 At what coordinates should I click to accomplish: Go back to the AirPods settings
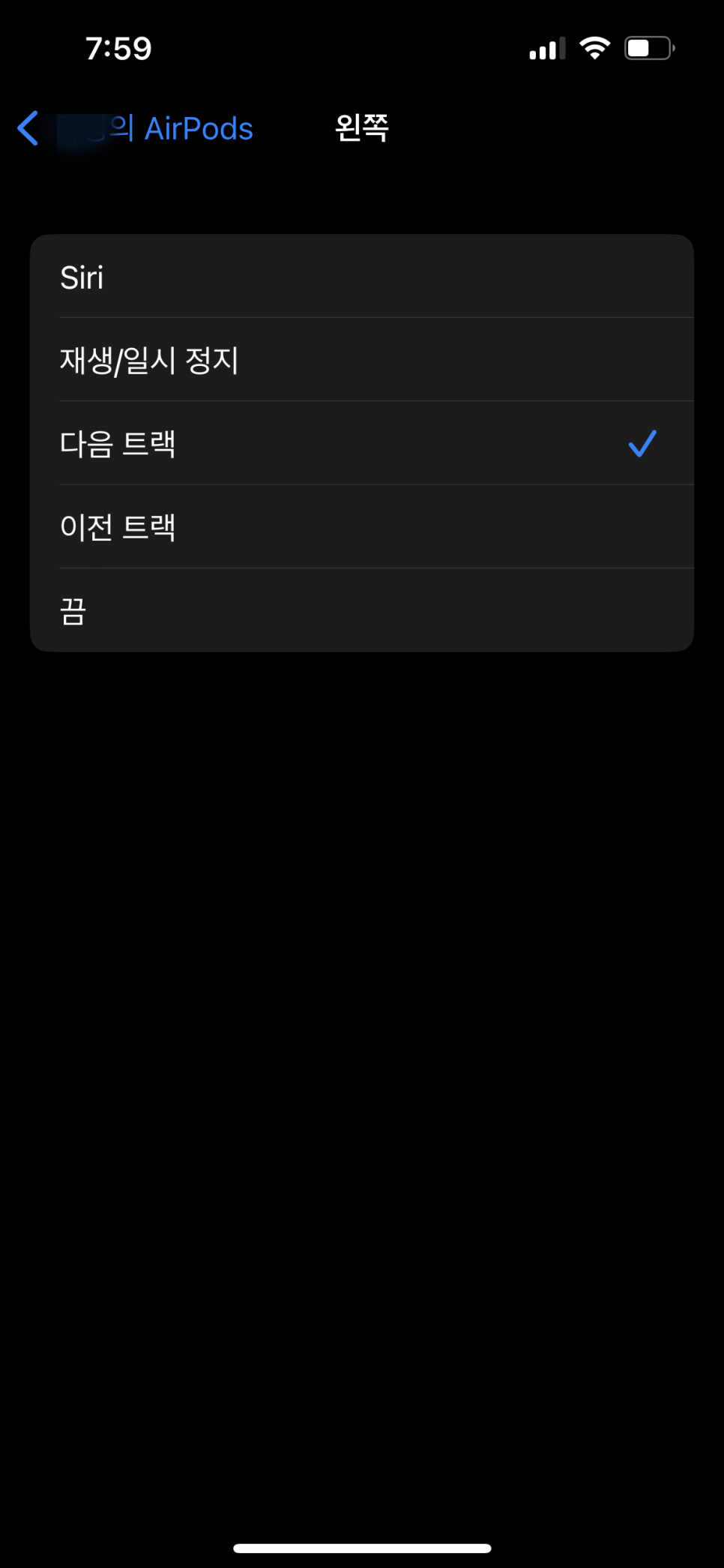pos(135,128)
